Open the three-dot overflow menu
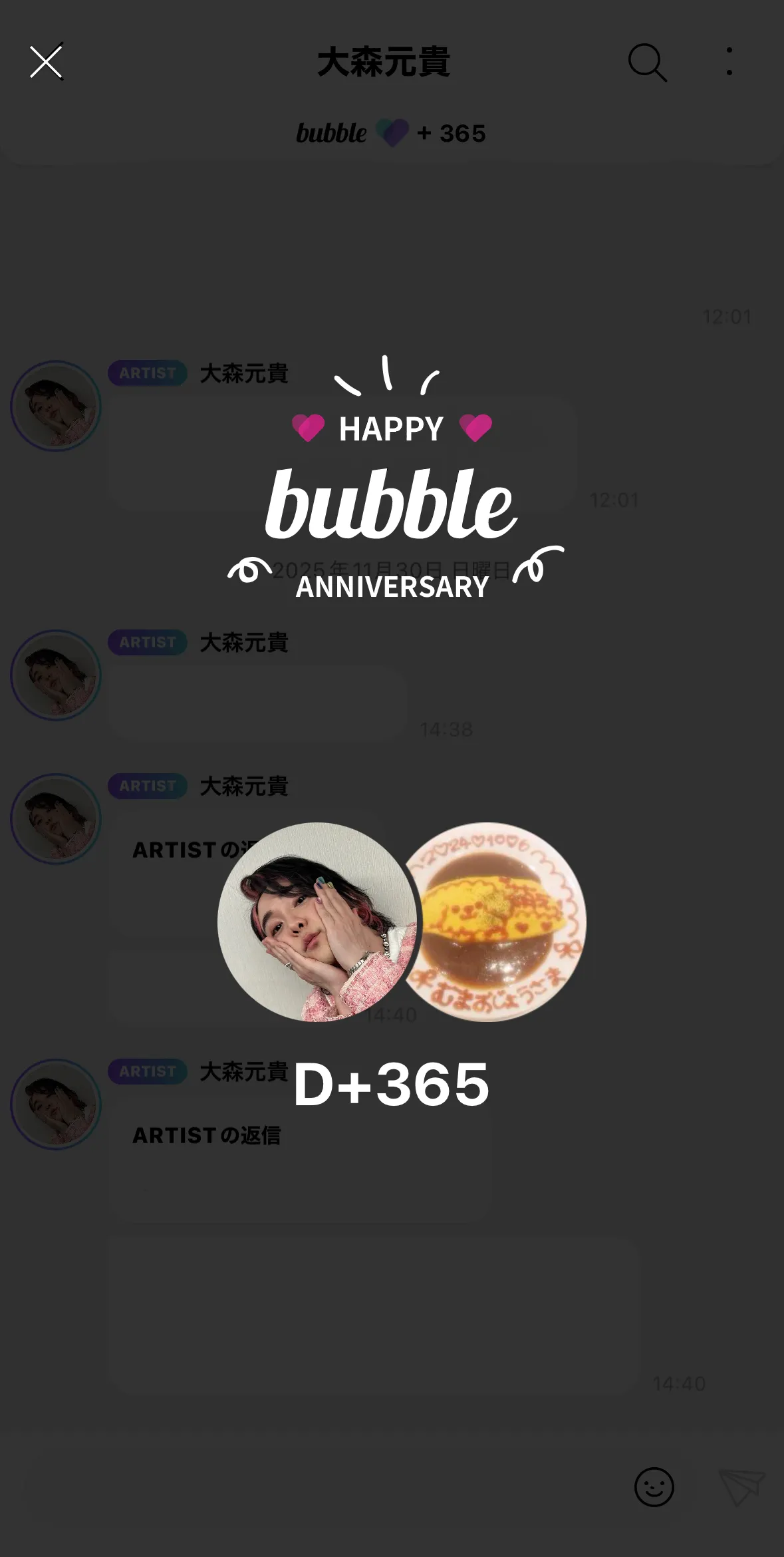 point(729,62)
